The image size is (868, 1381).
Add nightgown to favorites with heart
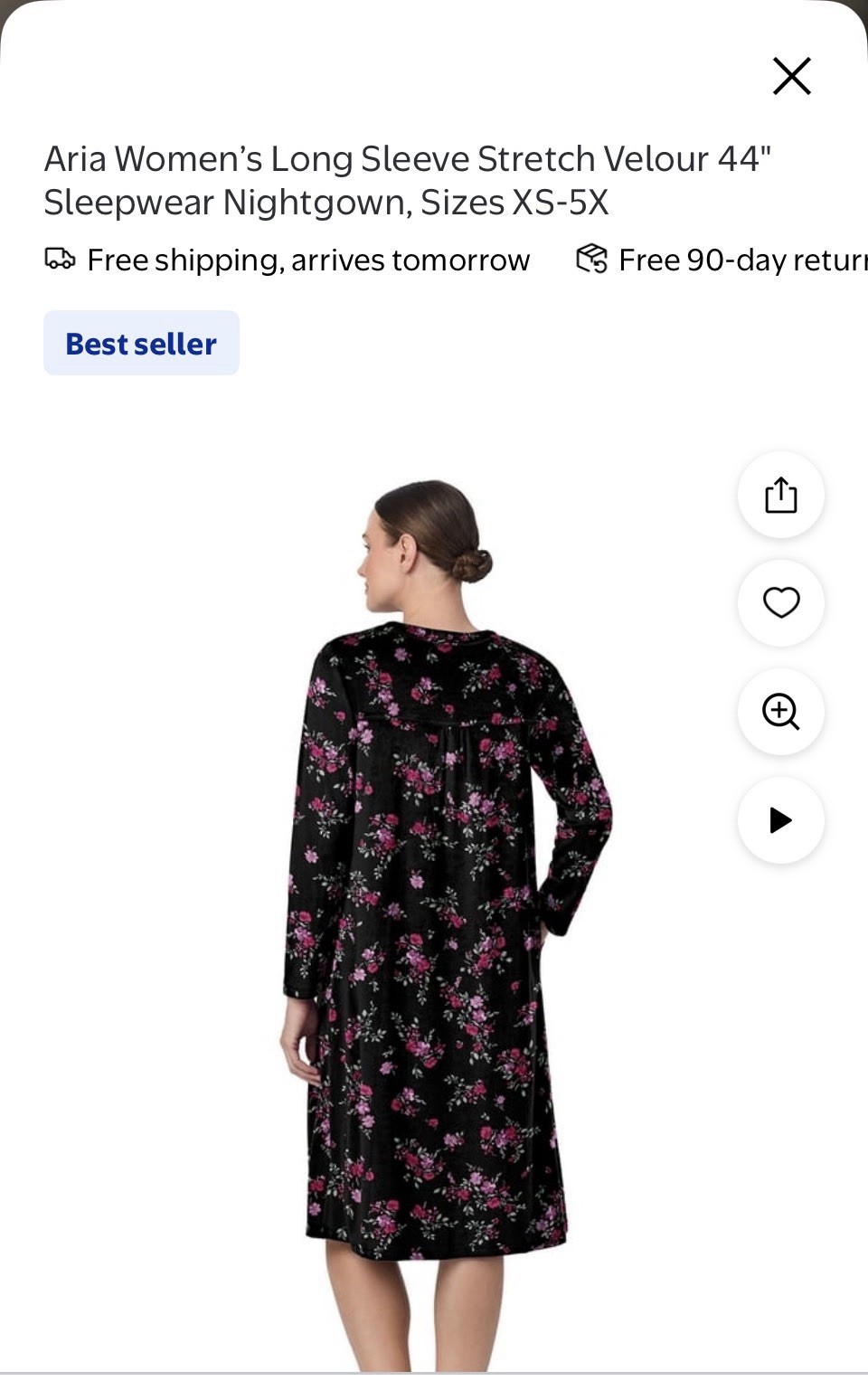tap(780, 602)
